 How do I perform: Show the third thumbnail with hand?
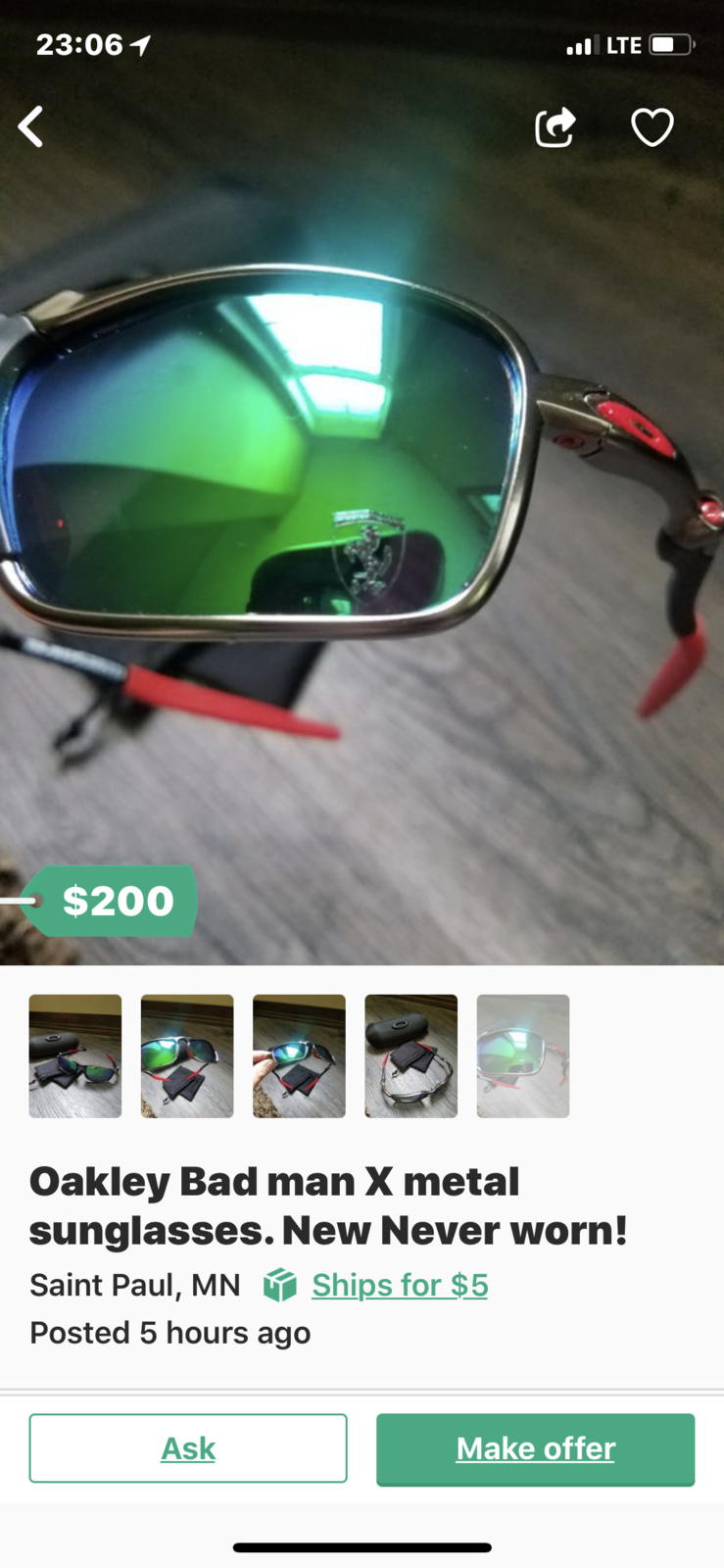point(299,1055)
